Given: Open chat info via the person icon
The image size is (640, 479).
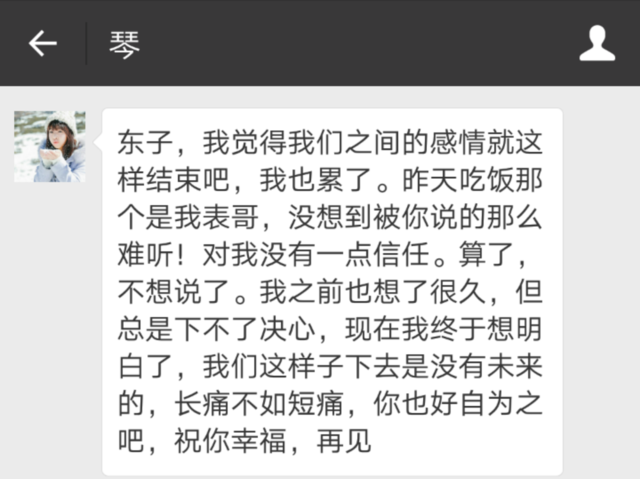Looking at the screenshot, I should 597,44.
